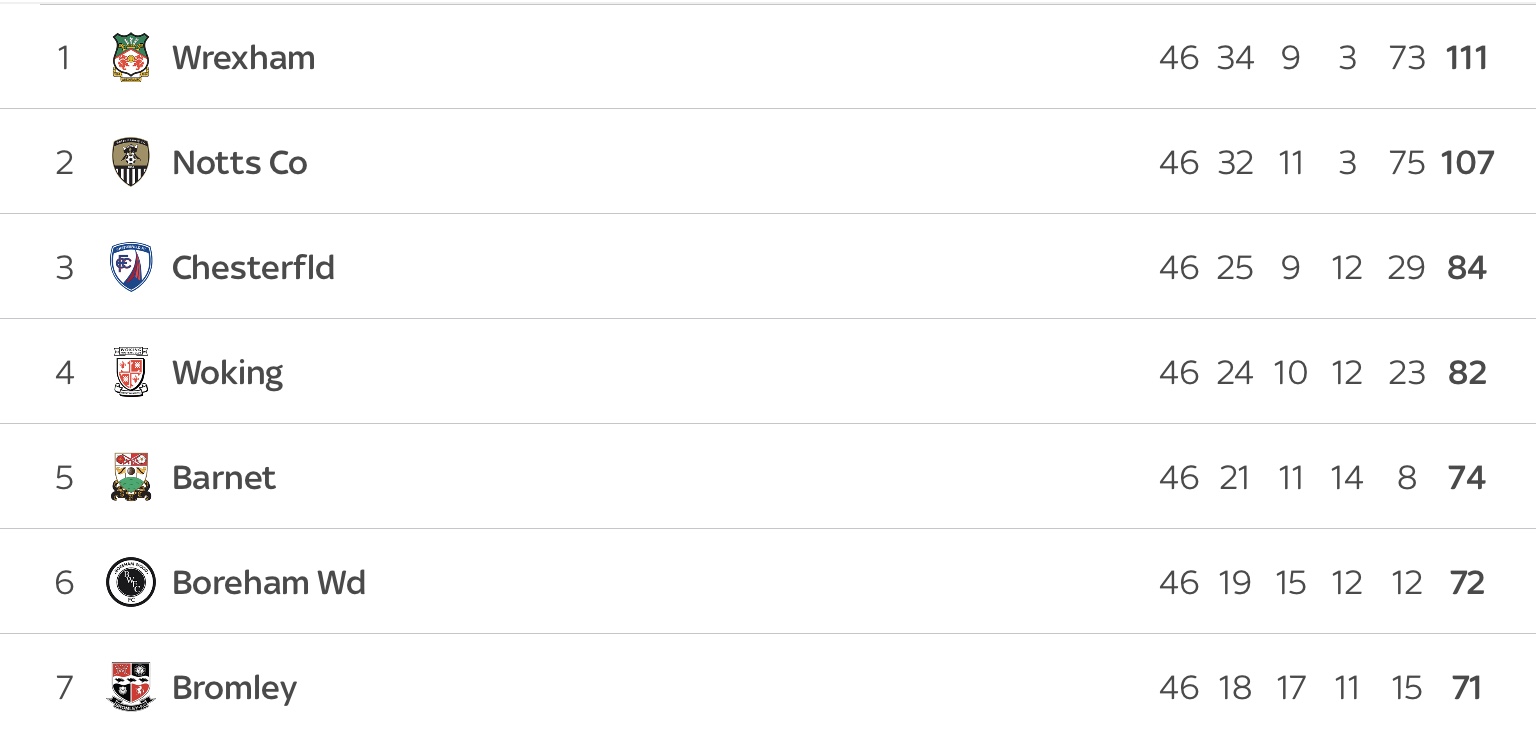This screenshot has width=1536, height=735.
Task: Select Notts Co in the table
Action: 239,163
